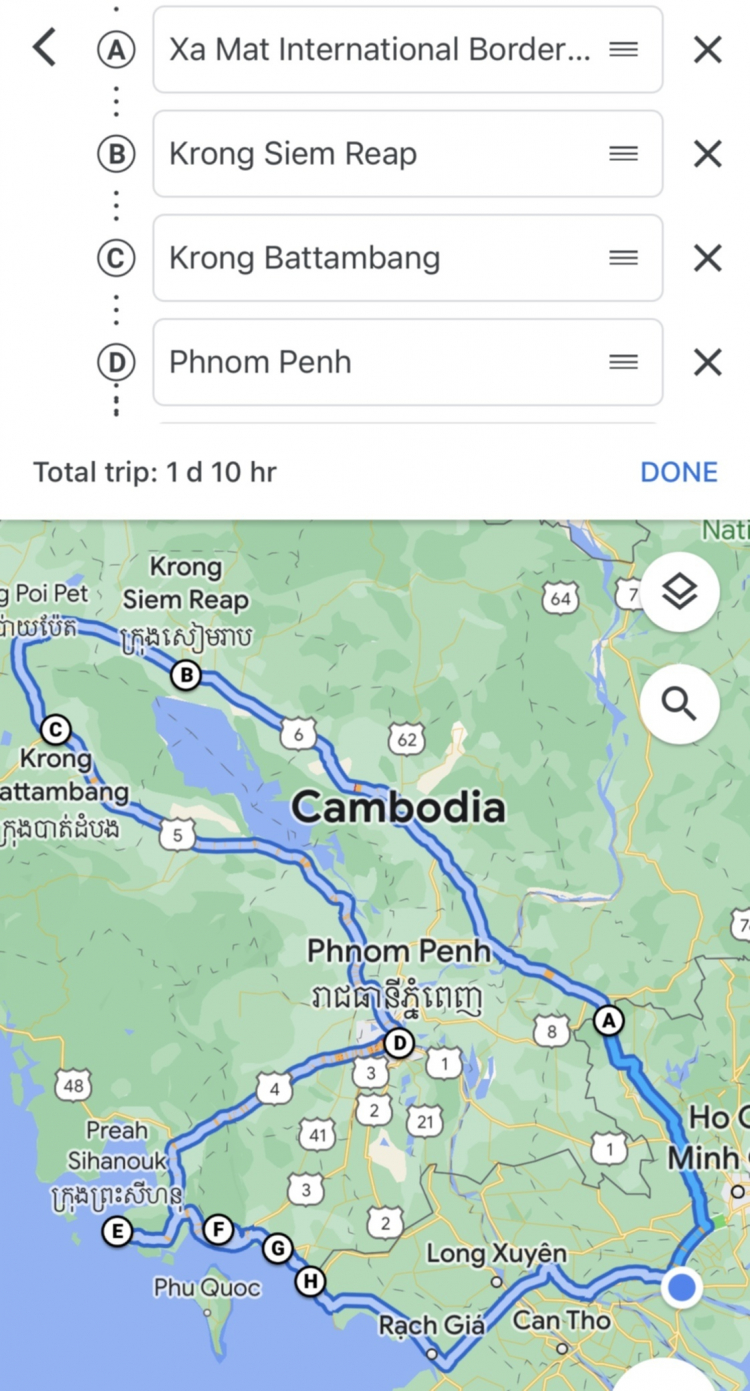750x1391 pixels.
Task: Select waypoint marker E on the map
Action: coord(118,1232)
